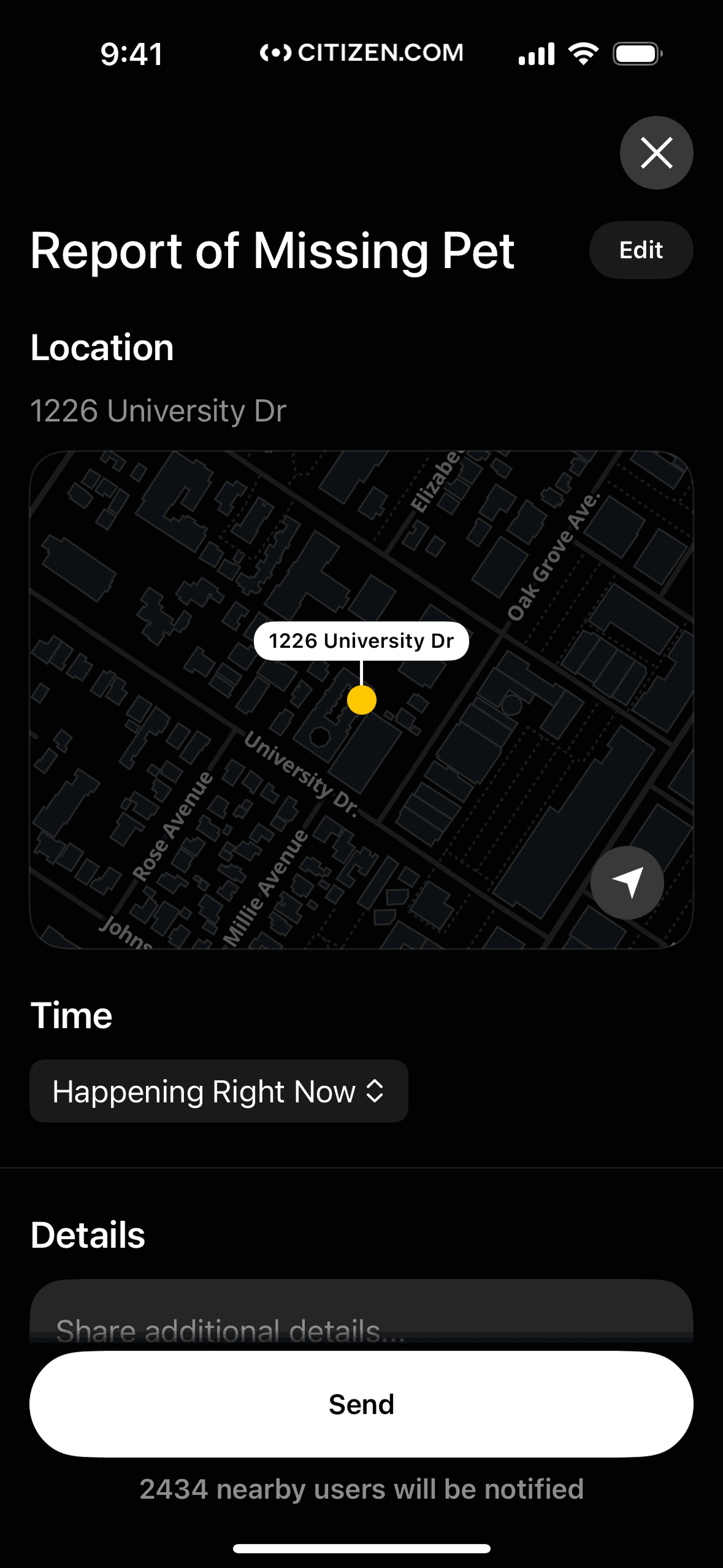The width and height of the screenshot is (723, 1568).
Task: Tap Edit next to the report title
Action: (x=641, y=250)
